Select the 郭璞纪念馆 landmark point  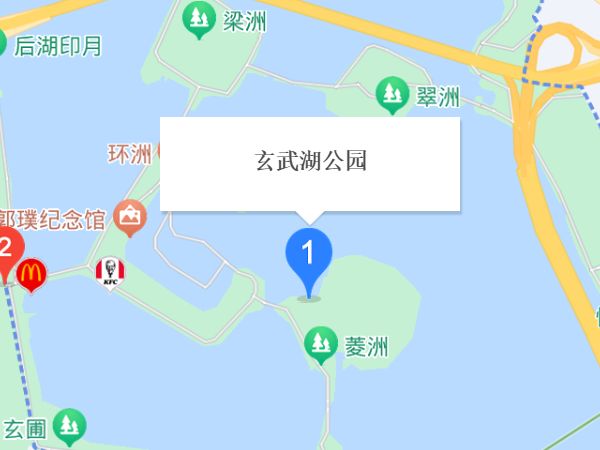(x=130, y=215)
